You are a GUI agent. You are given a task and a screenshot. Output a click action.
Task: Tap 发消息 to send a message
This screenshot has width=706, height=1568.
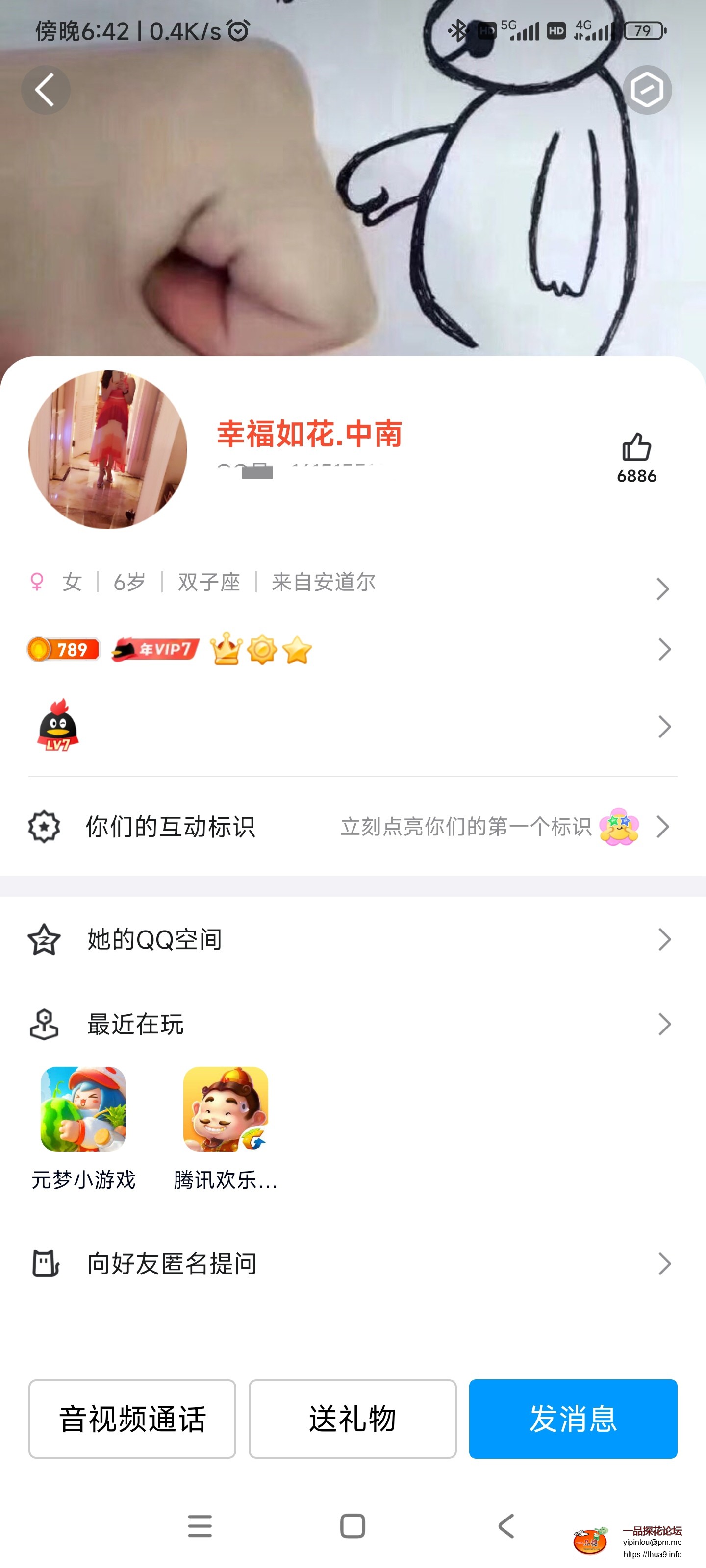(573, 1418)
